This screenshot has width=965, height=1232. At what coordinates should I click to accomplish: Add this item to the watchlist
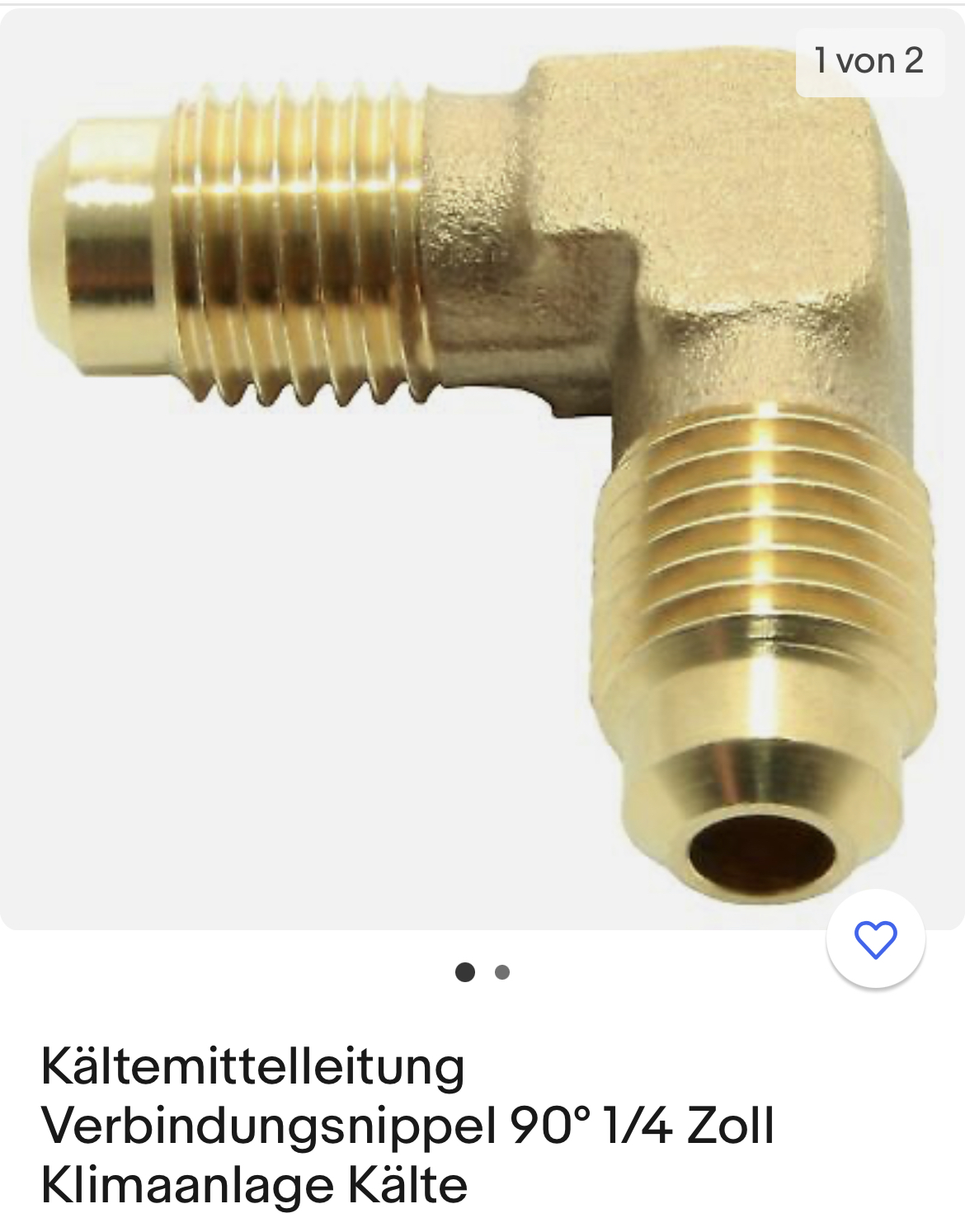tap(875, 939)
